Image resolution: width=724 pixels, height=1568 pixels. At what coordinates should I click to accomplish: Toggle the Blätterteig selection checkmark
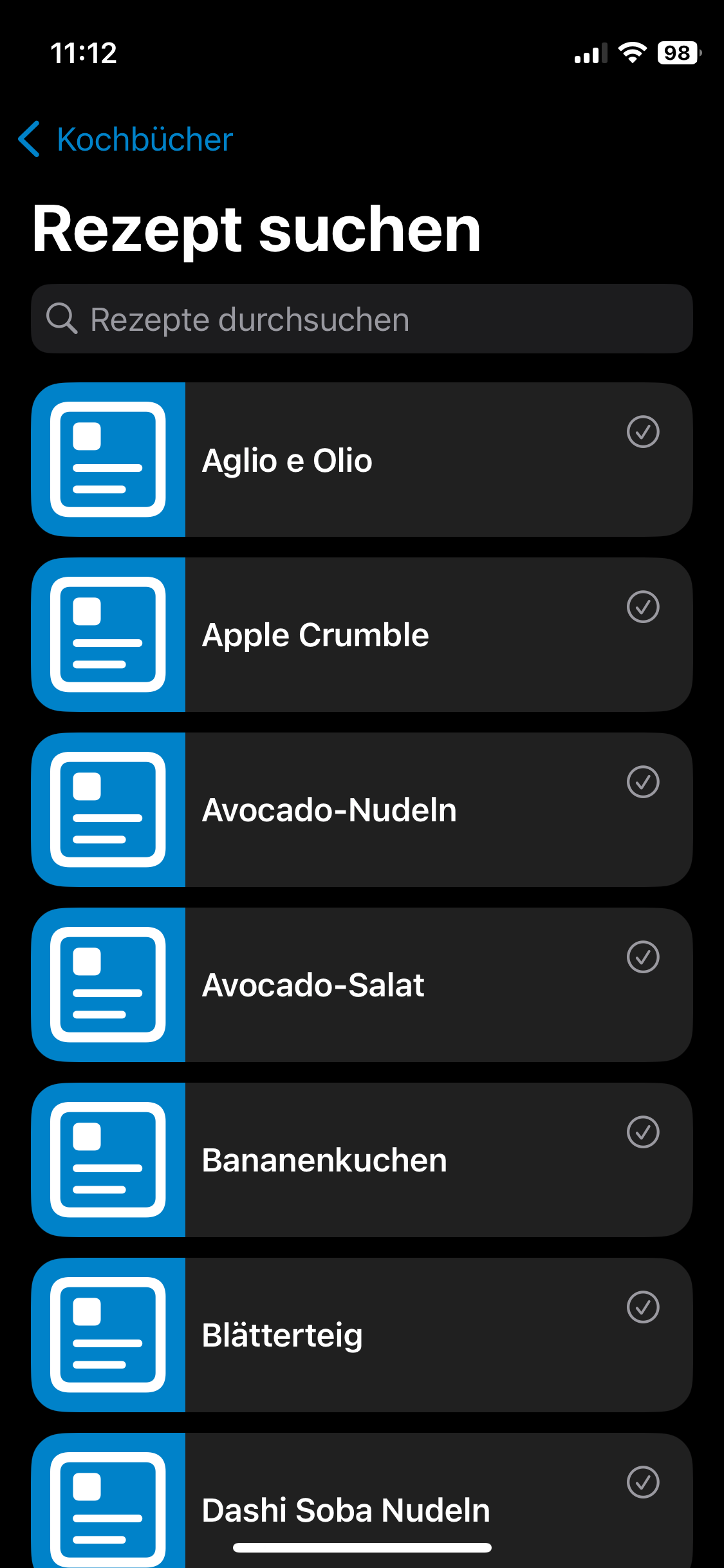(644, 1308)
